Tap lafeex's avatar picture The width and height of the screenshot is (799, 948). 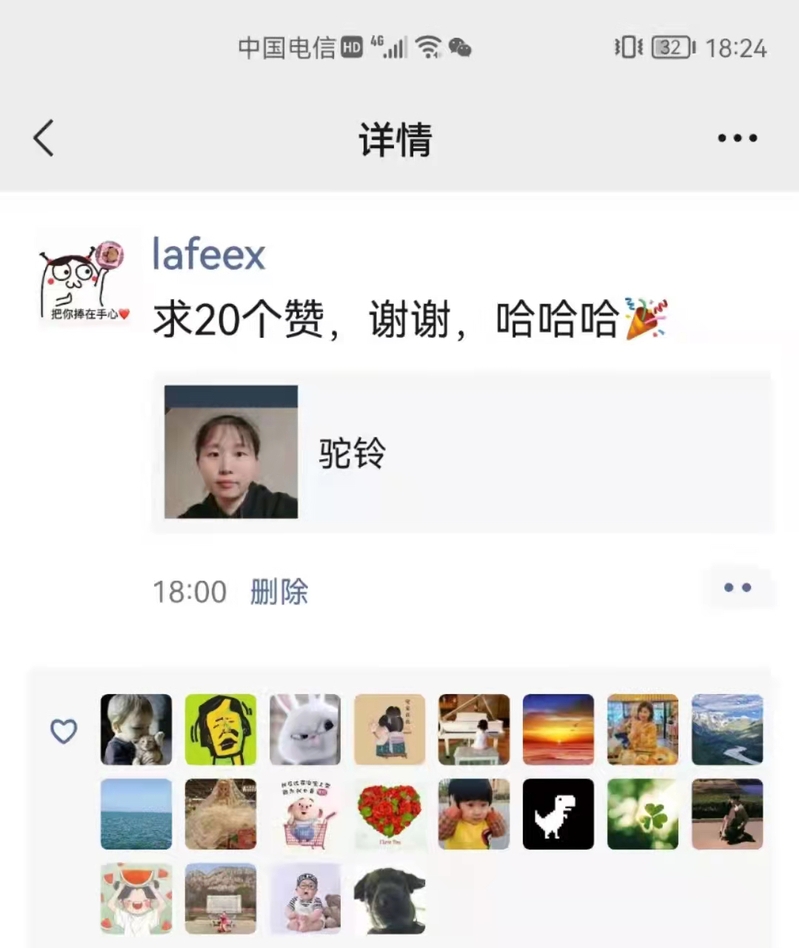[x=85, y=279]
